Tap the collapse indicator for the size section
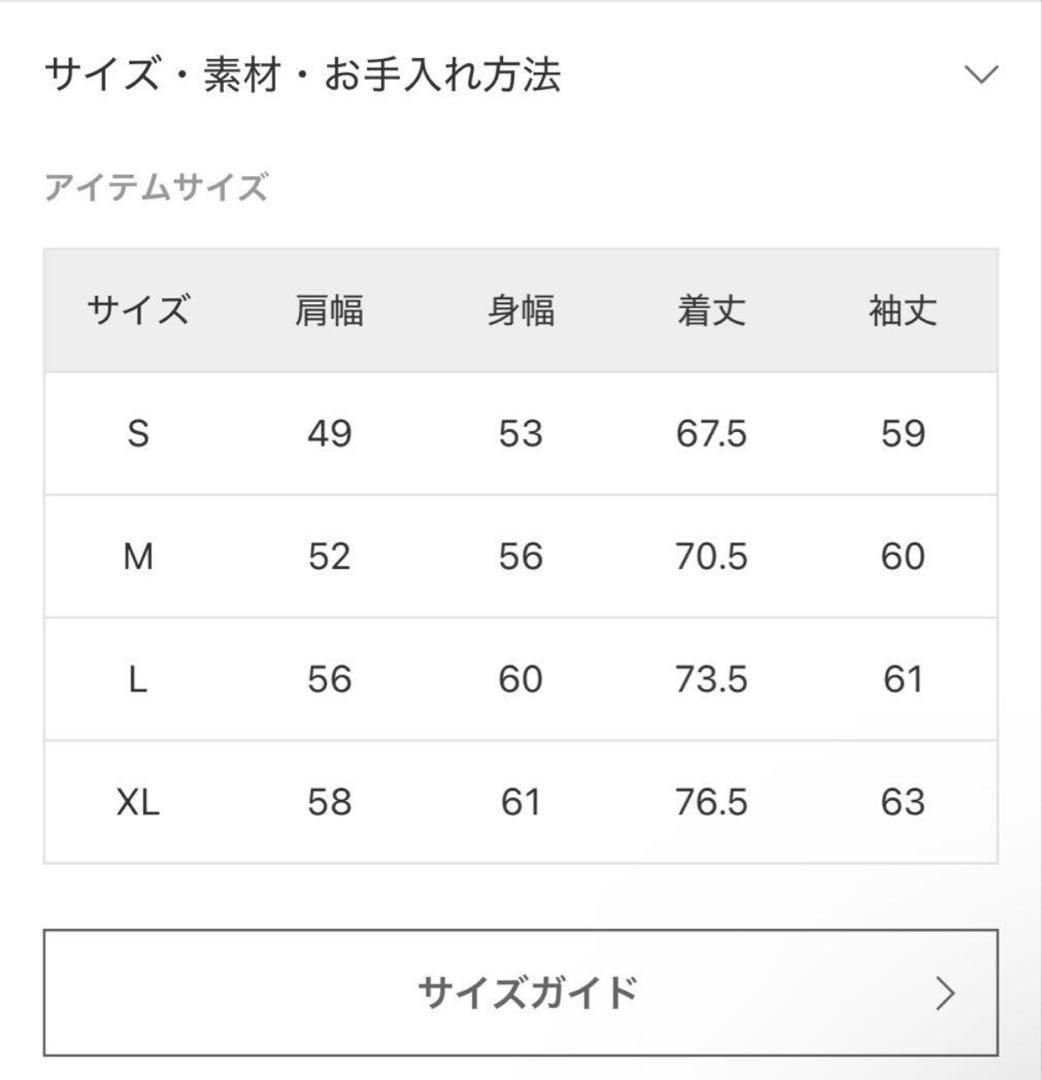Viewport: 1042px width, 1080px height. coord(984,72)
